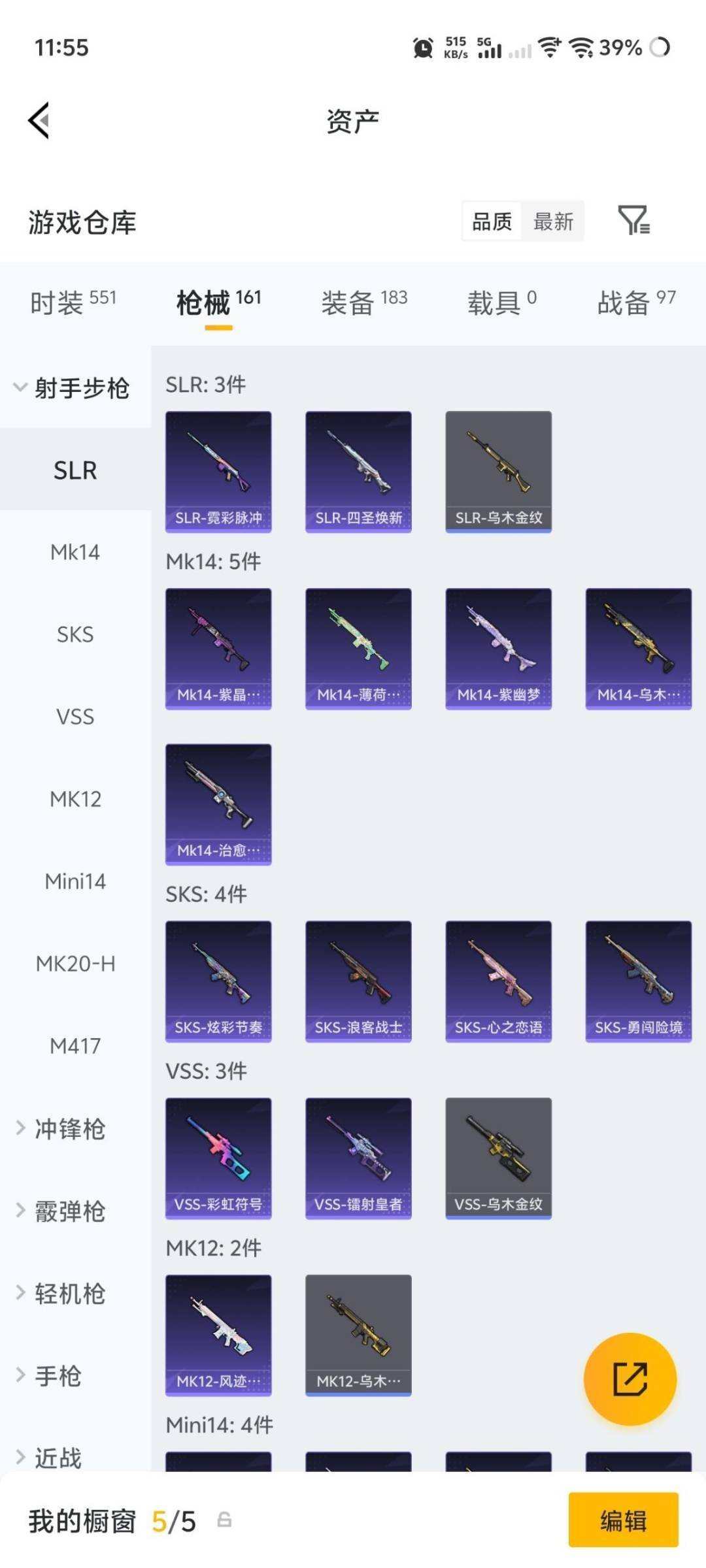Switch to the 装备 tab

pos(364,303)
